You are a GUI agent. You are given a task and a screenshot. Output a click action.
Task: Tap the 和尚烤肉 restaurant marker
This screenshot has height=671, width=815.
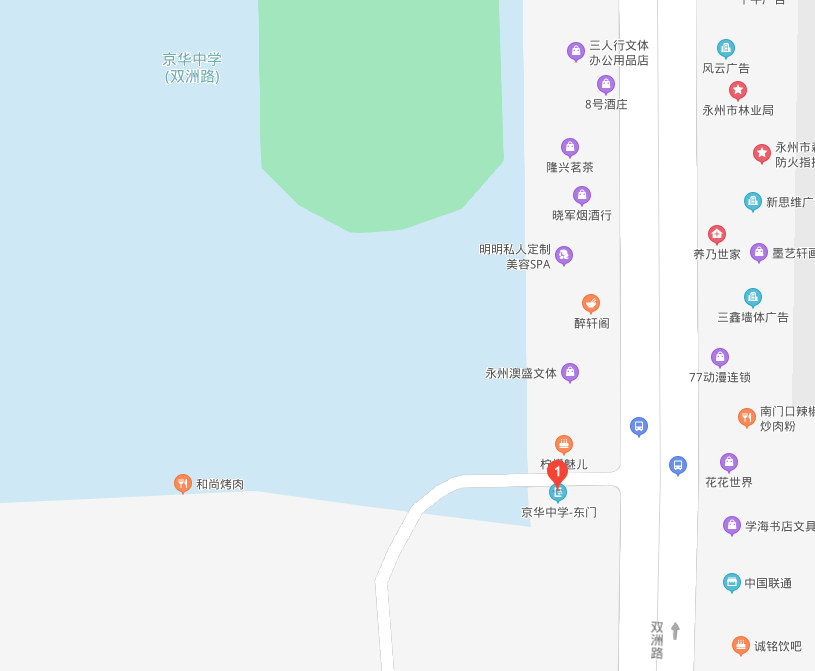click(x=182, y=484)
